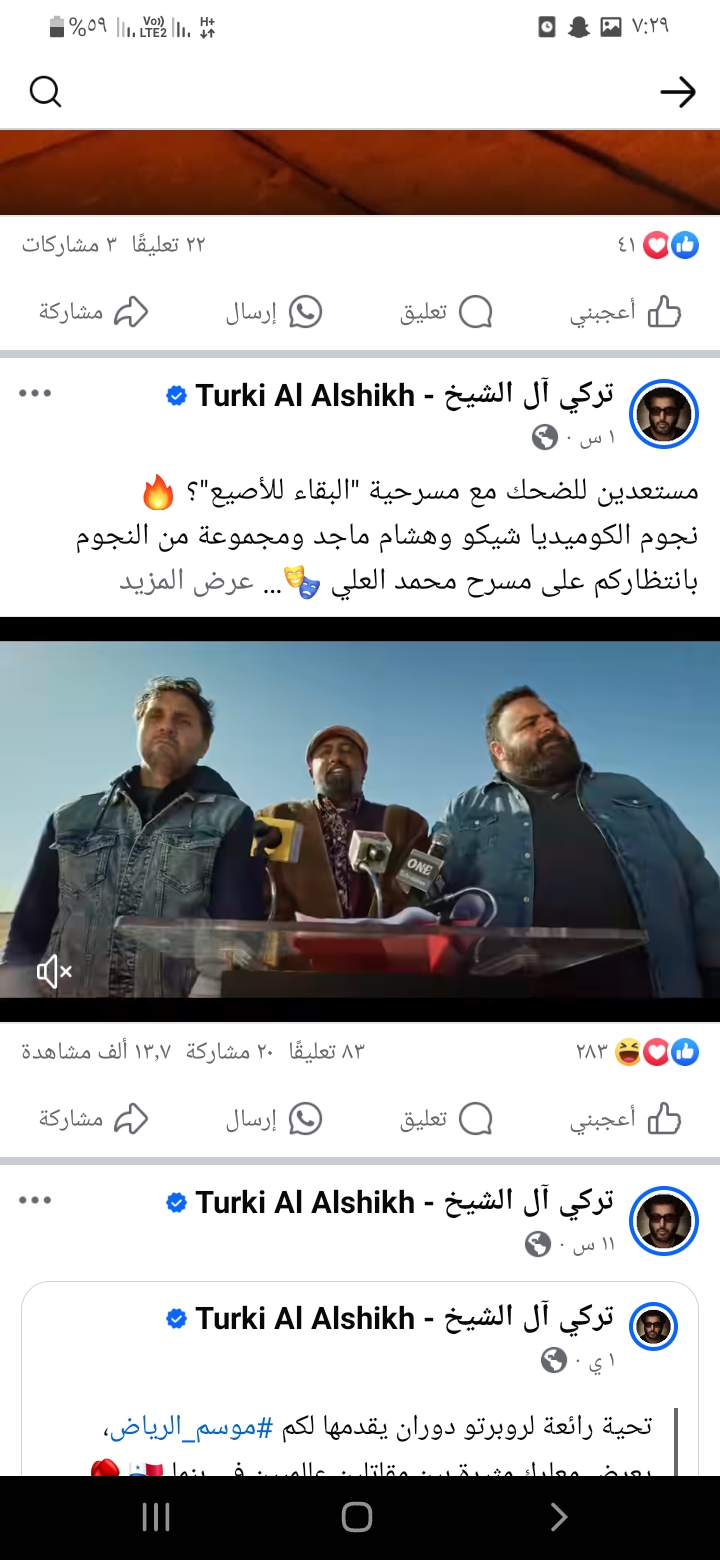
Task: Send the video post via WhatsApp
Action: (274, 1119)
